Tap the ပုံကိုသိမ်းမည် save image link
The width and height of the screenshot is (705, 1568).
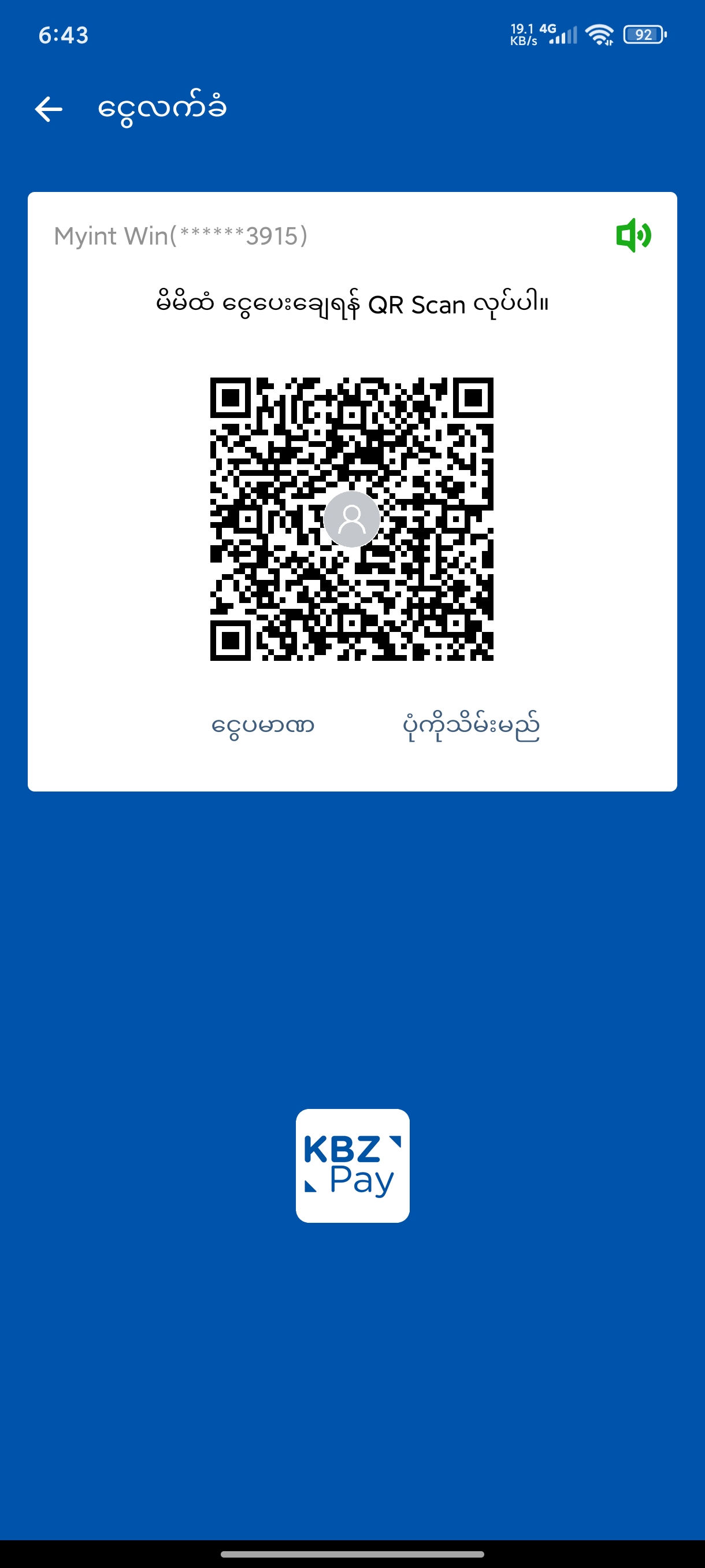[x=471, y=726]
